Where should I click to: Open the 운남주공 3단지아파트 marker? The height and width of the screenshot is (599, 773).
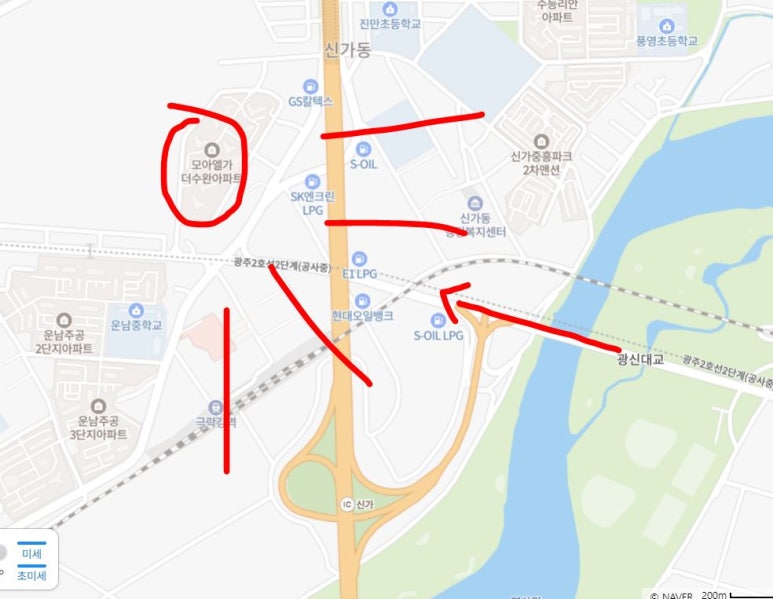tap(97, 405)
